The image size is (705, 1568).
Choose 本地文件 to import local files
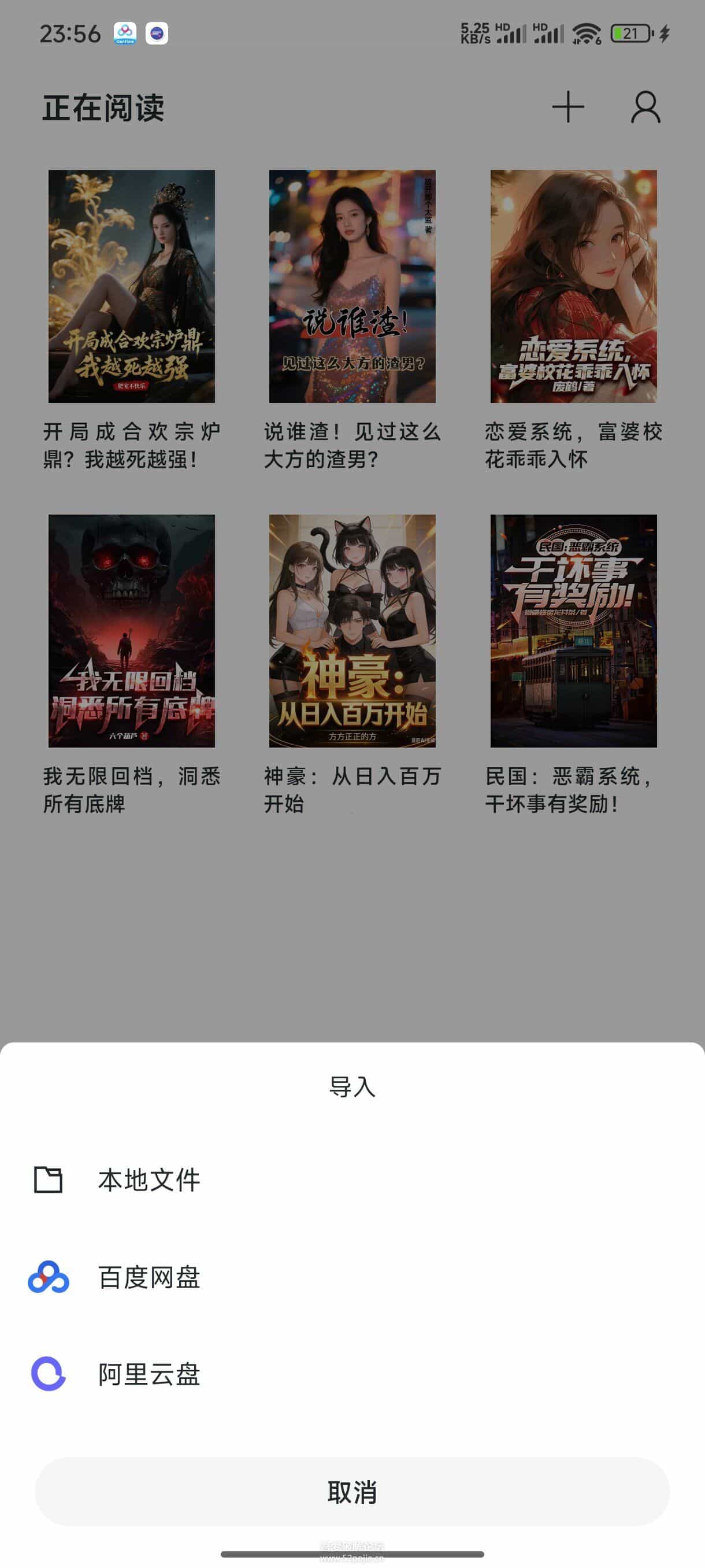148,1180
